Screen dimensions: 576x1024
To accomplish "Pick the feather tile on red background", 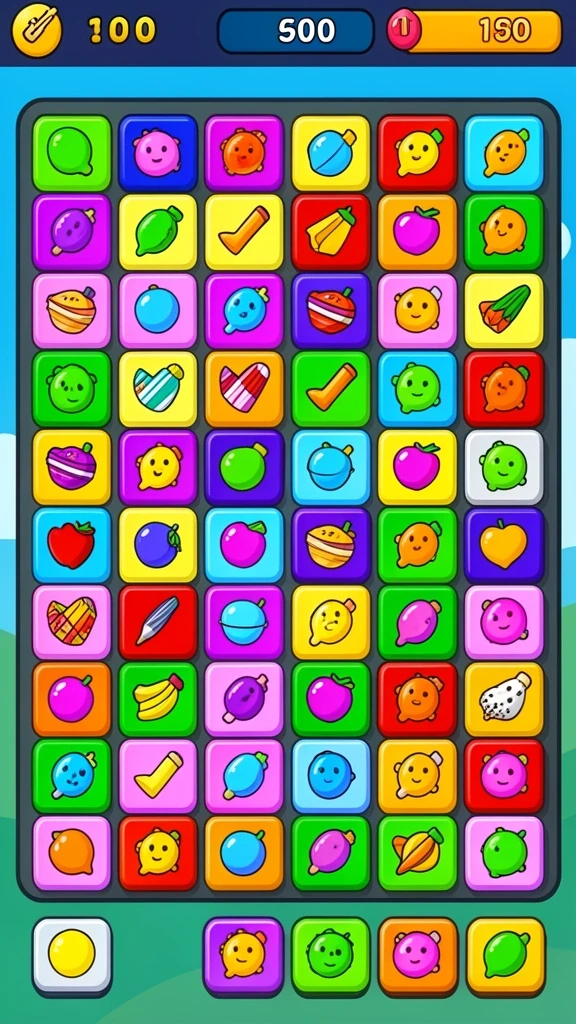I will pos(157,621).
